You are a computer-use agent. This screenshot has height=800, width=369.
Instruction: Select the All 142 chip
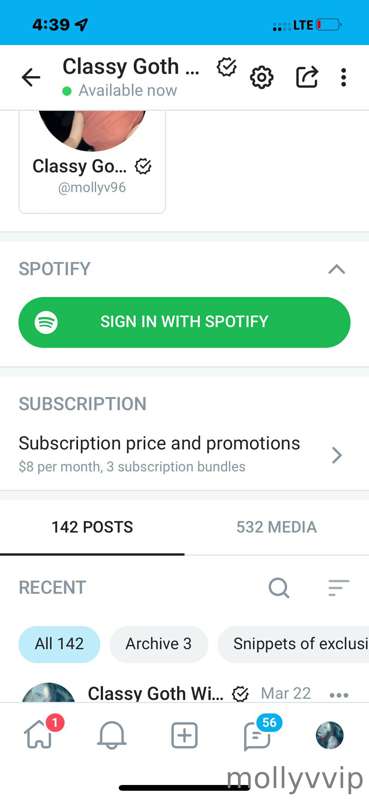click(x=59, y=644)
